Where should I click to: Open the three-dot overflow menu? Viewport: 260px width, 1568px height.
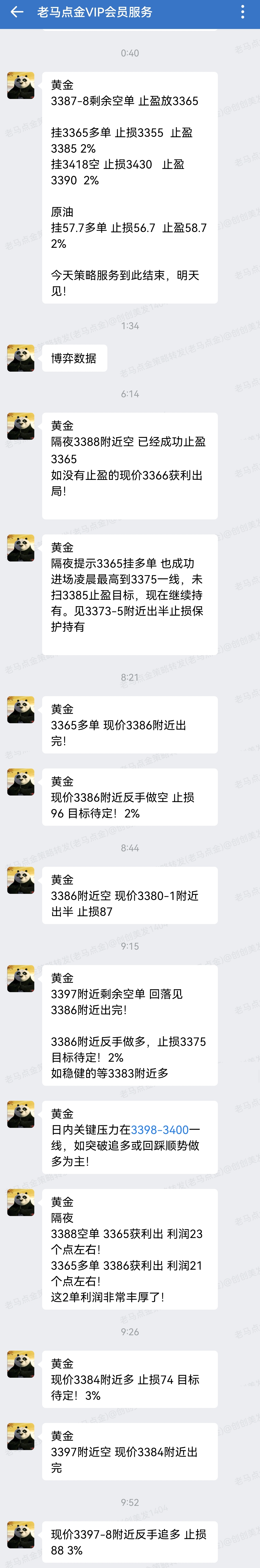(x=243, y=12)
